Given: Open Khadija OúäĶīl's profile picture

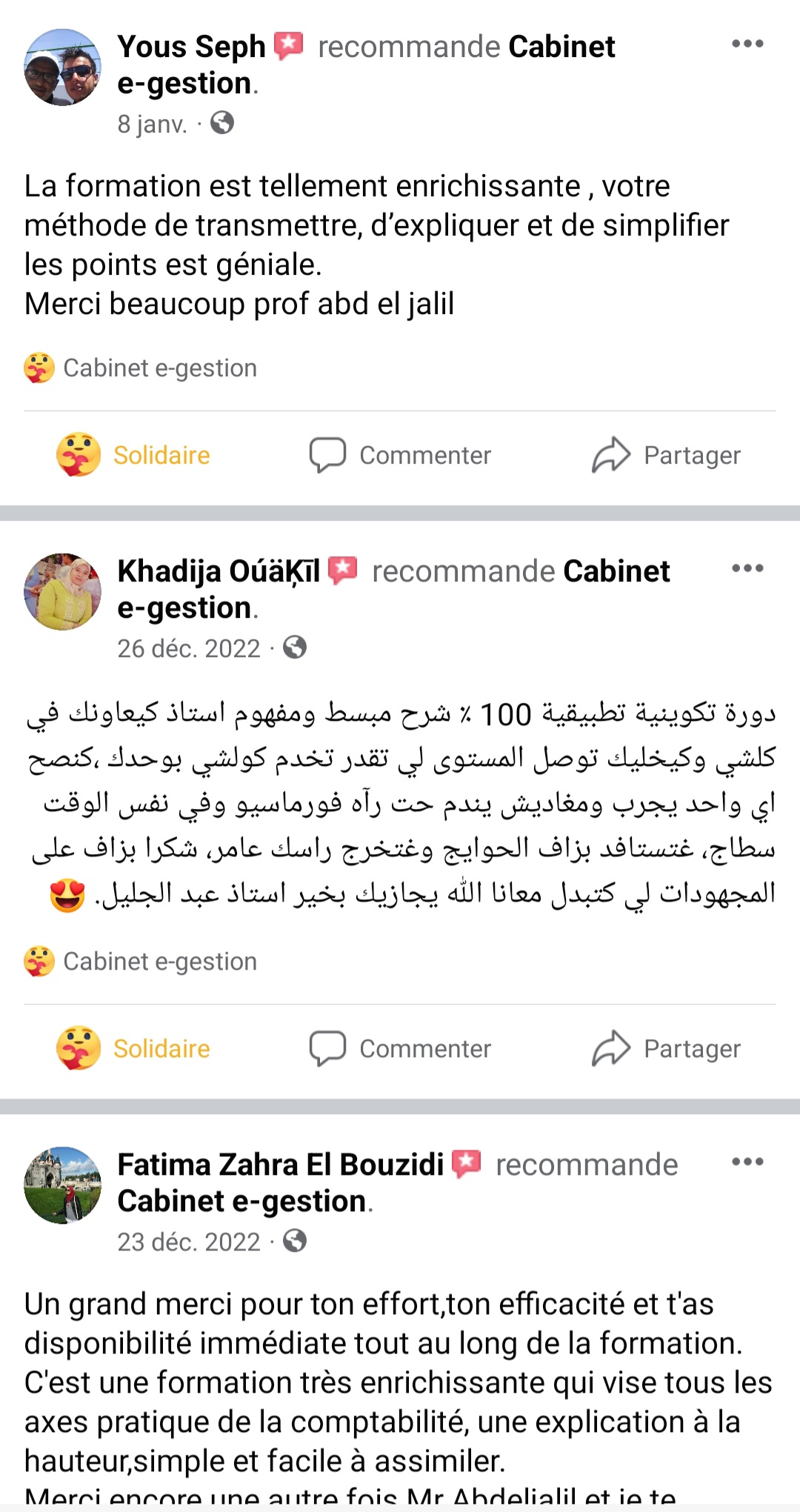Looking at the screenshot, I should pyautogui.click(x=62, y=592).
